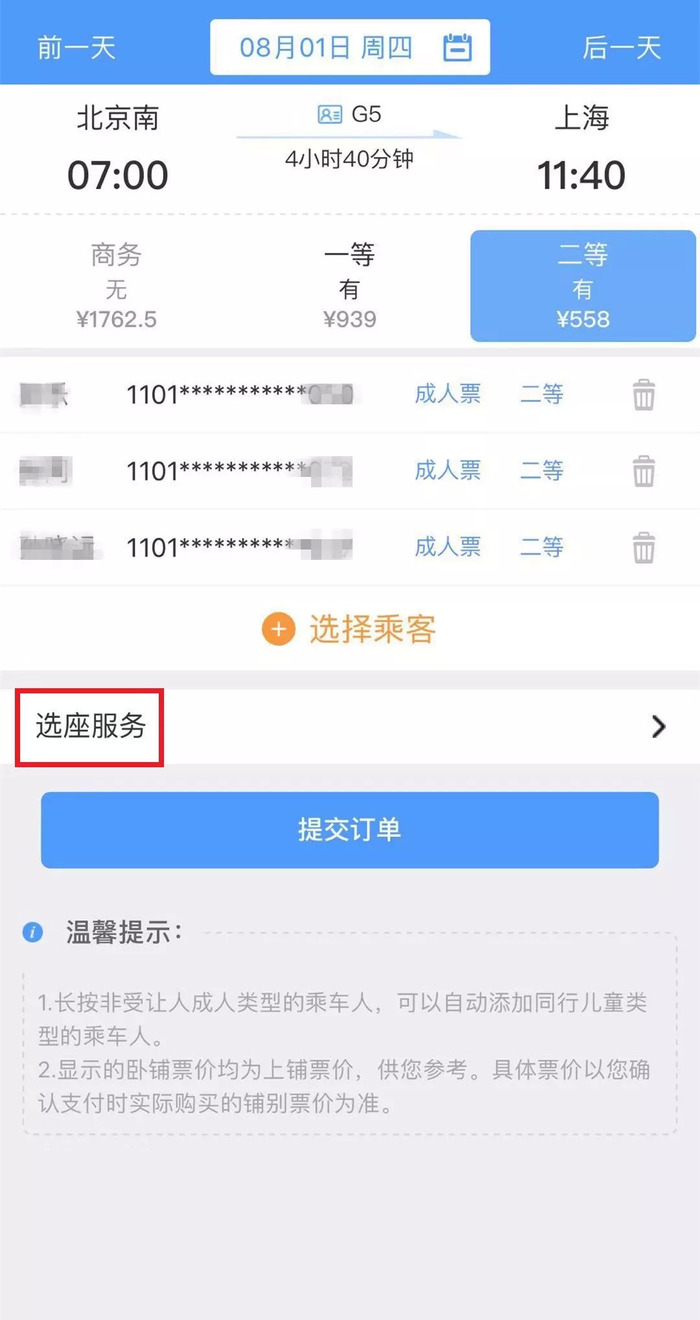Go to the next day (后一天)
The width and height of the screenshot is (700, 1320).
622,47
